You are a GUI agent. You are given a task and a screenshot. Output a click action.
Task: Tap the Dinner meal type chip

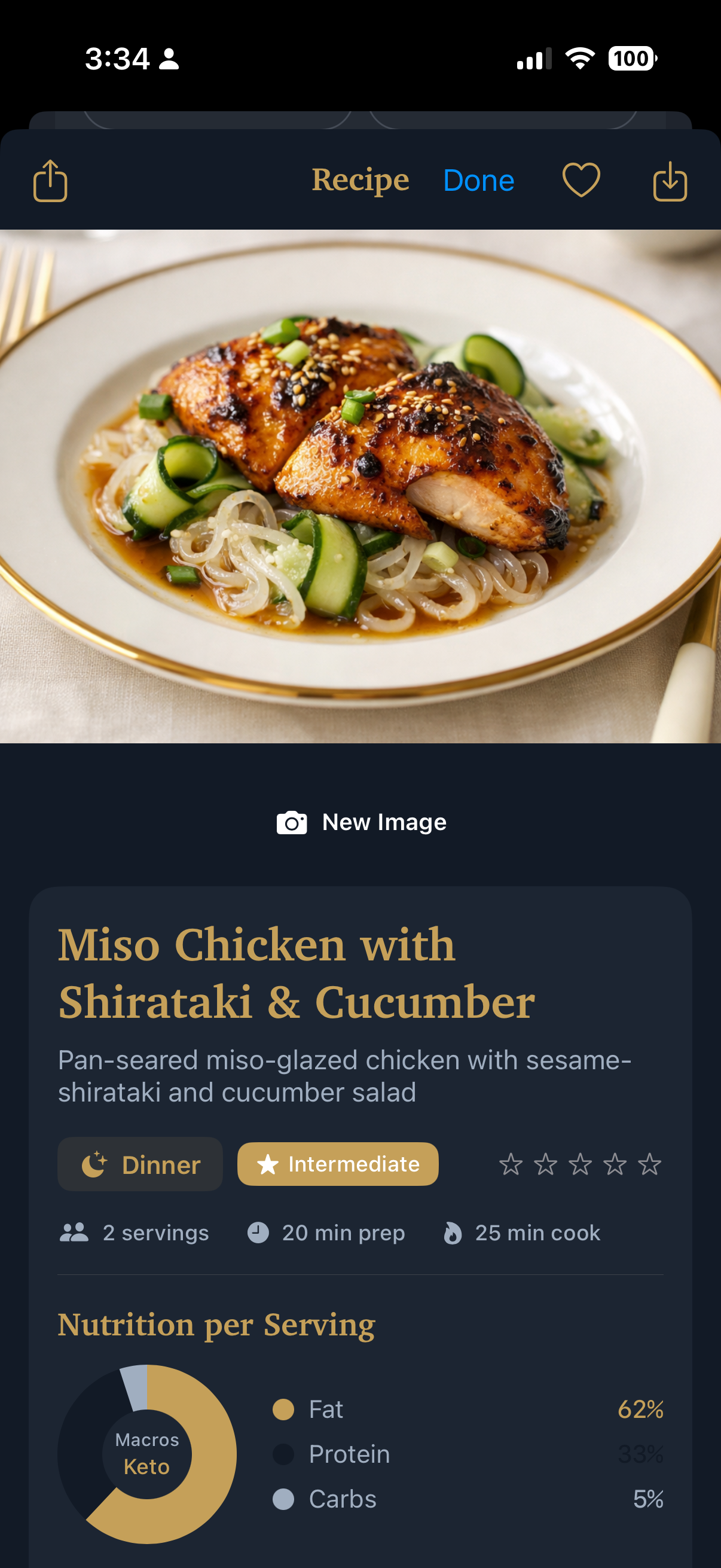point(140,1164)
